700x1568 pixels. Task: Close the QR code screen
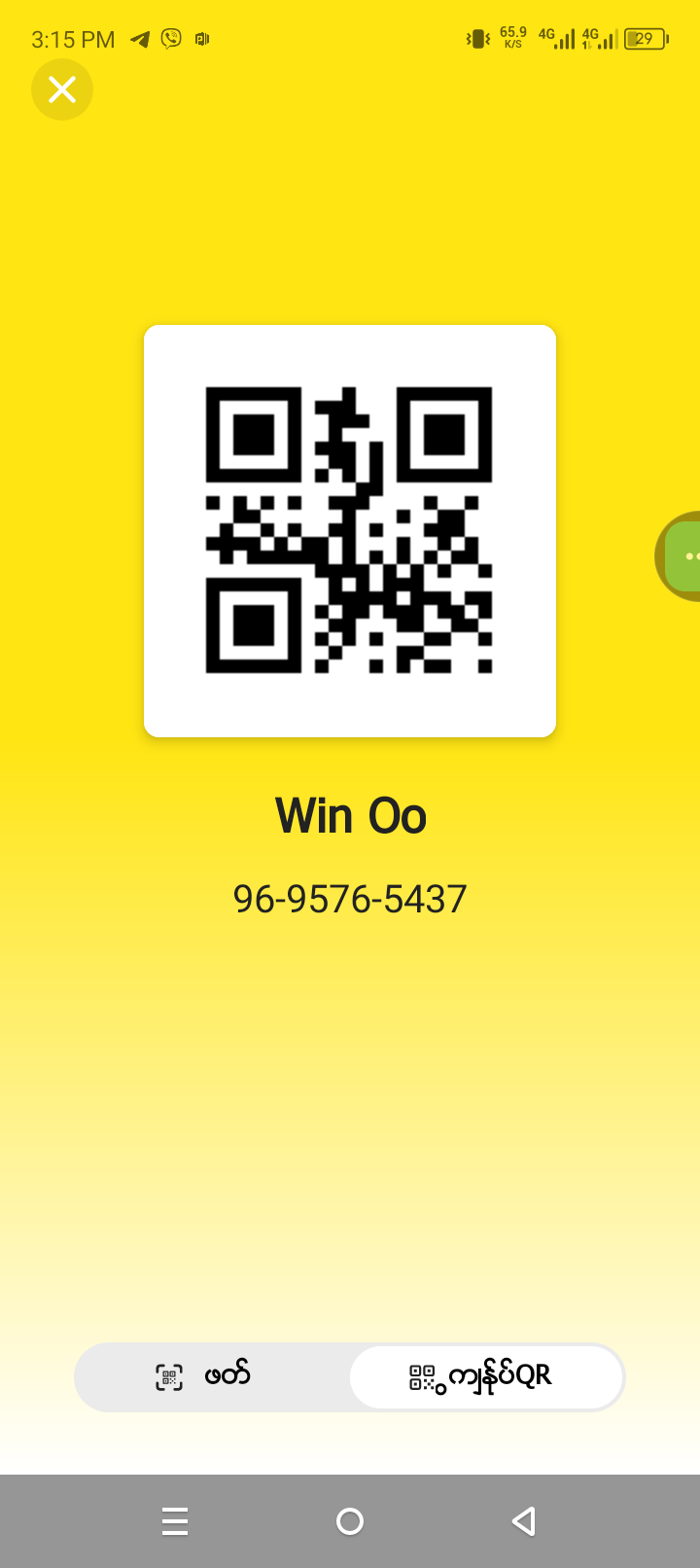[x=62, y=89]
